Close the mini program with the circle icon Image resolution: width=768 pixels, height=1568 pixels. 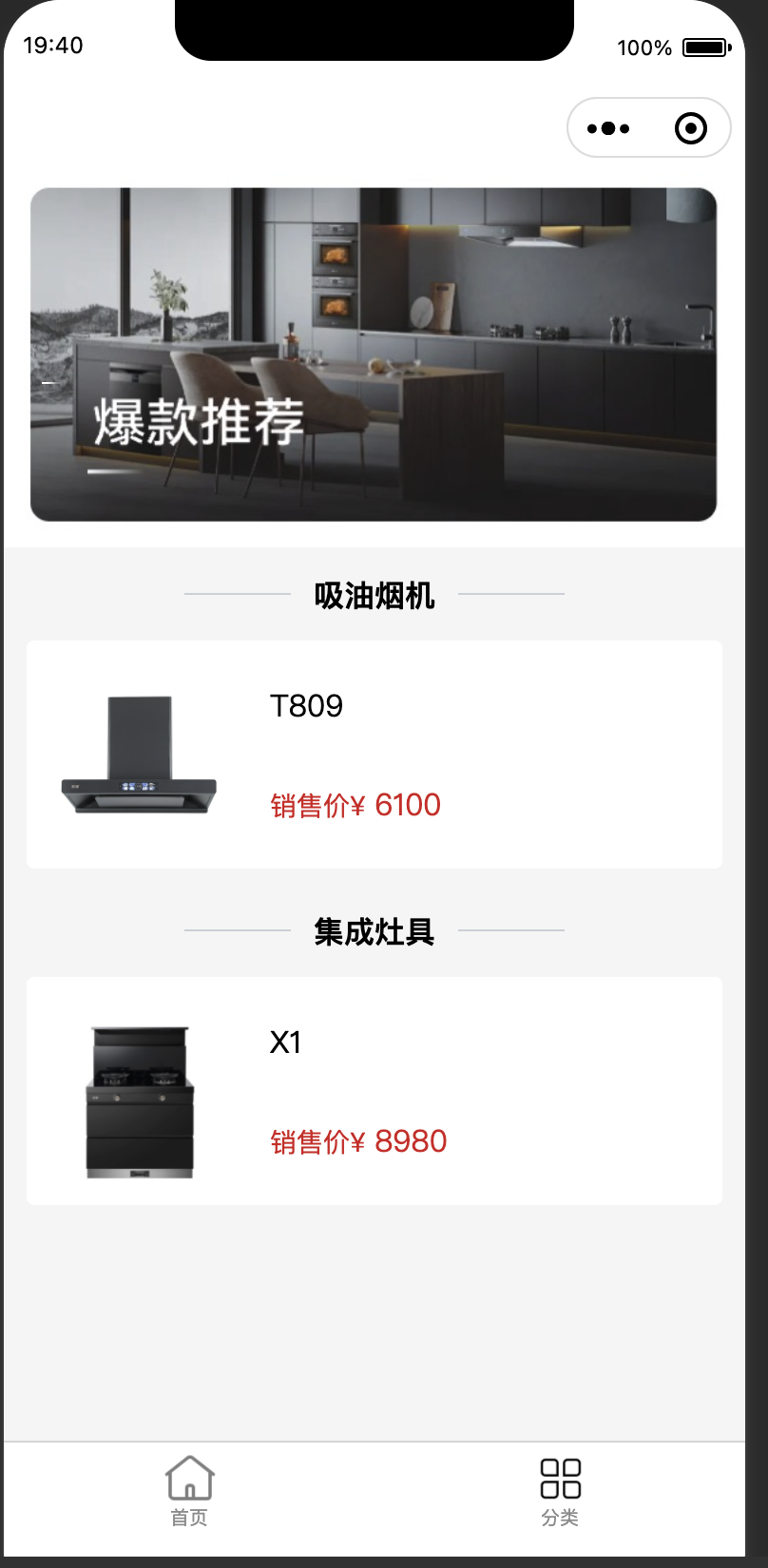(x=691, y=128)
